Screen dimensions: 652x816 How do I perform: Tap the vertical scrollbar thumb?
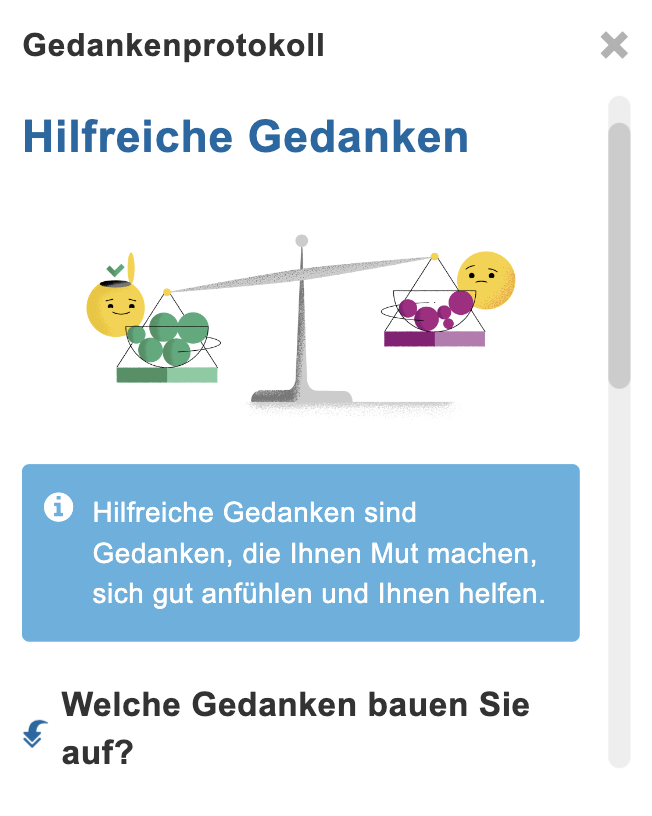pyautogui.click(x=620, y=255)
